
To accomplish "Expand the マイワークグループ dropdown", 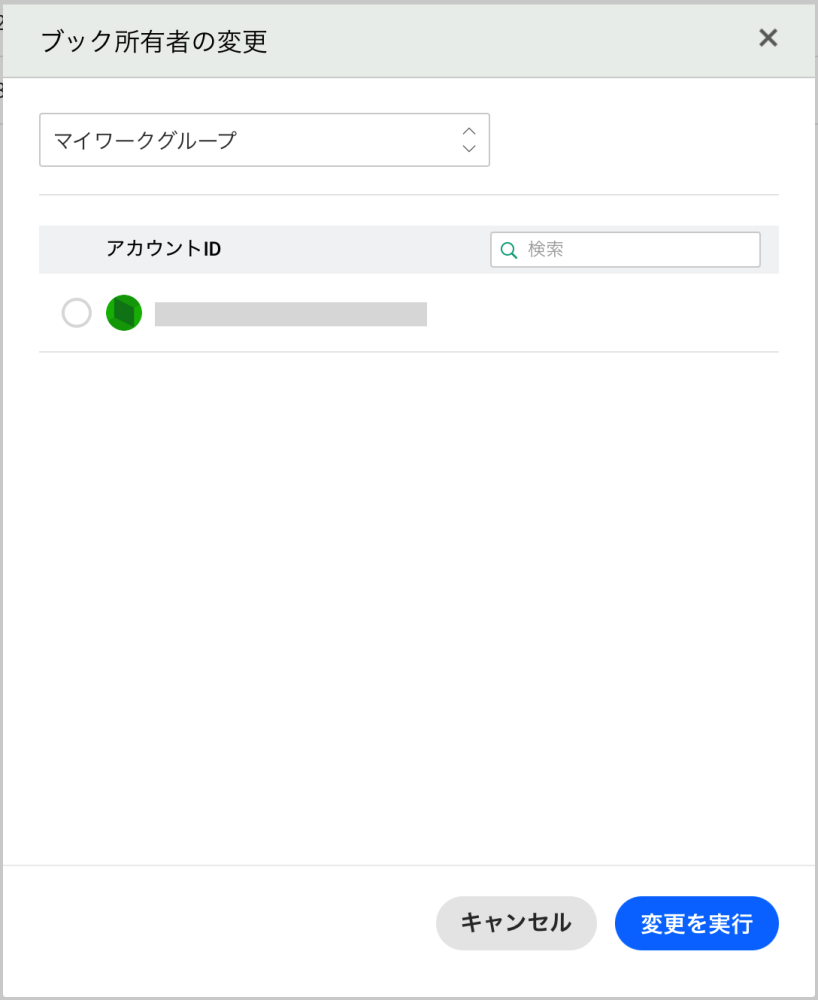I will coord(264,140).
